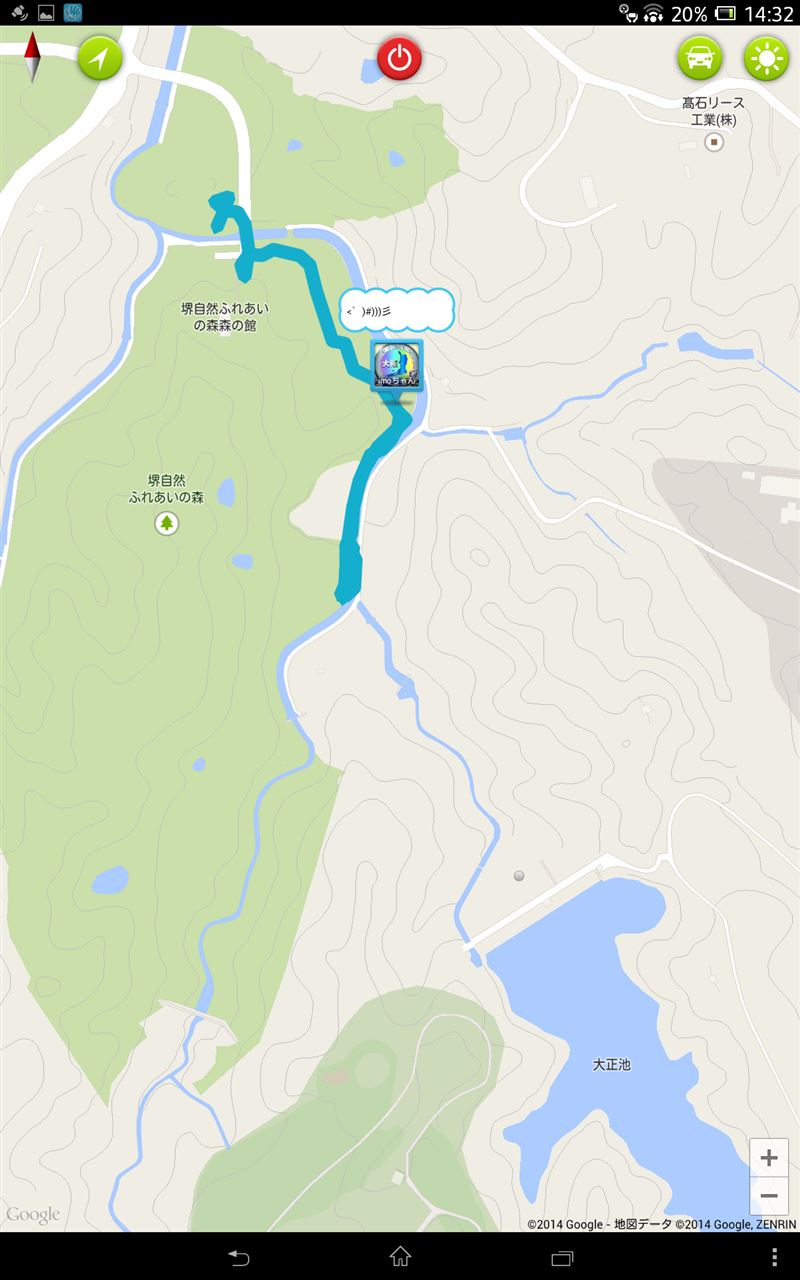800x1280 pixels.
Task: Select the 高石リース工業 place marker
Action: click(x=714, y=143)
